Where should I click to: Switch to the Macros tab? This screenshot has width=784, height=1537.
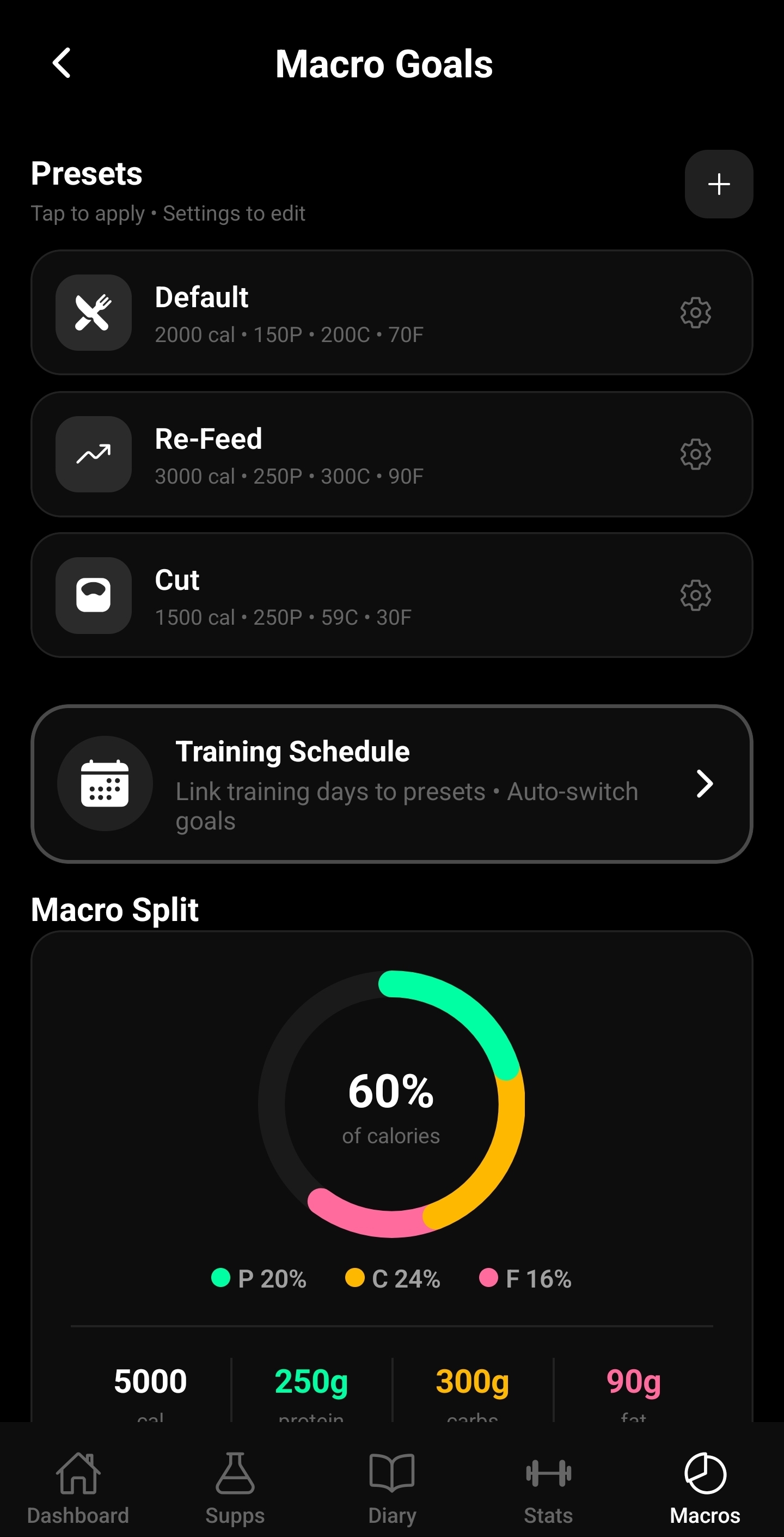pos(706,1486)
